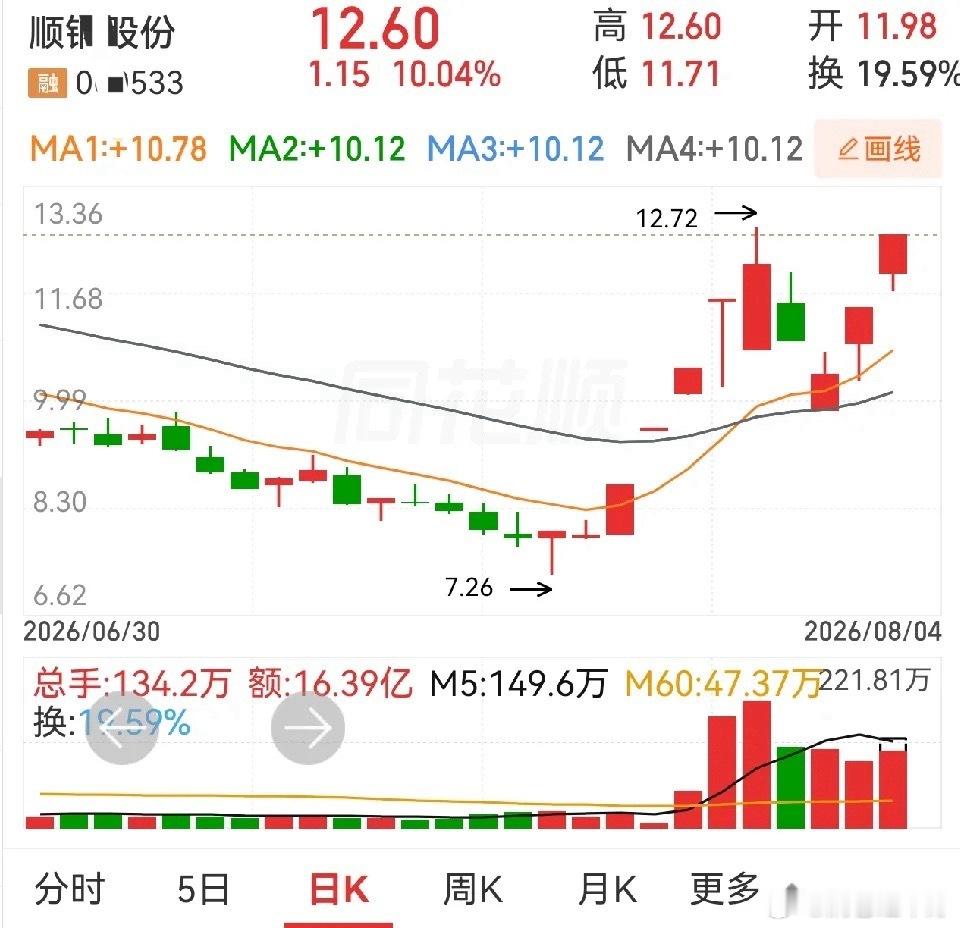Screen dimensions: 960x928
Task: Open the 更多 chart options
Action: (725, 888)
